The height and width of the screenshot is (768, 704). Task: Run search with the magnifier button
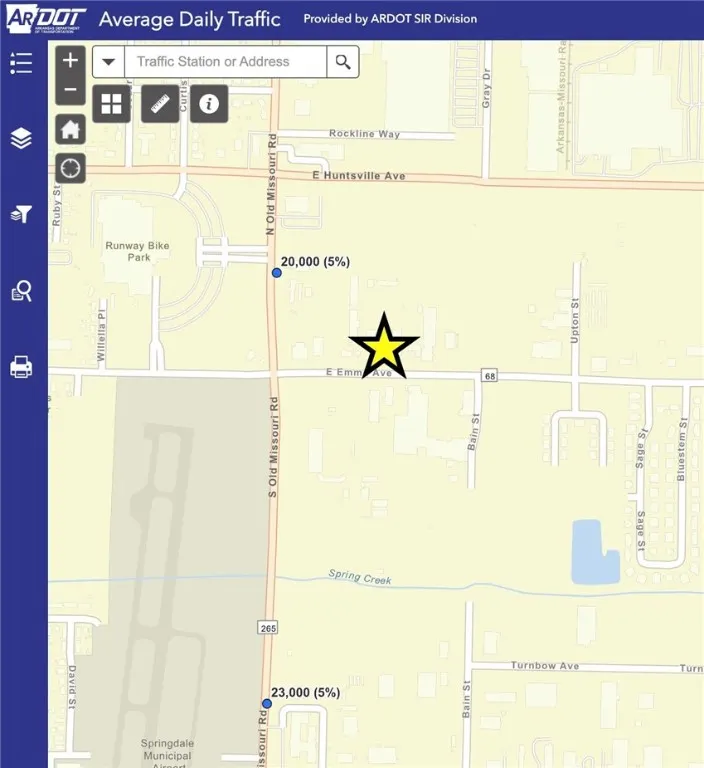[x=342, y=62]
